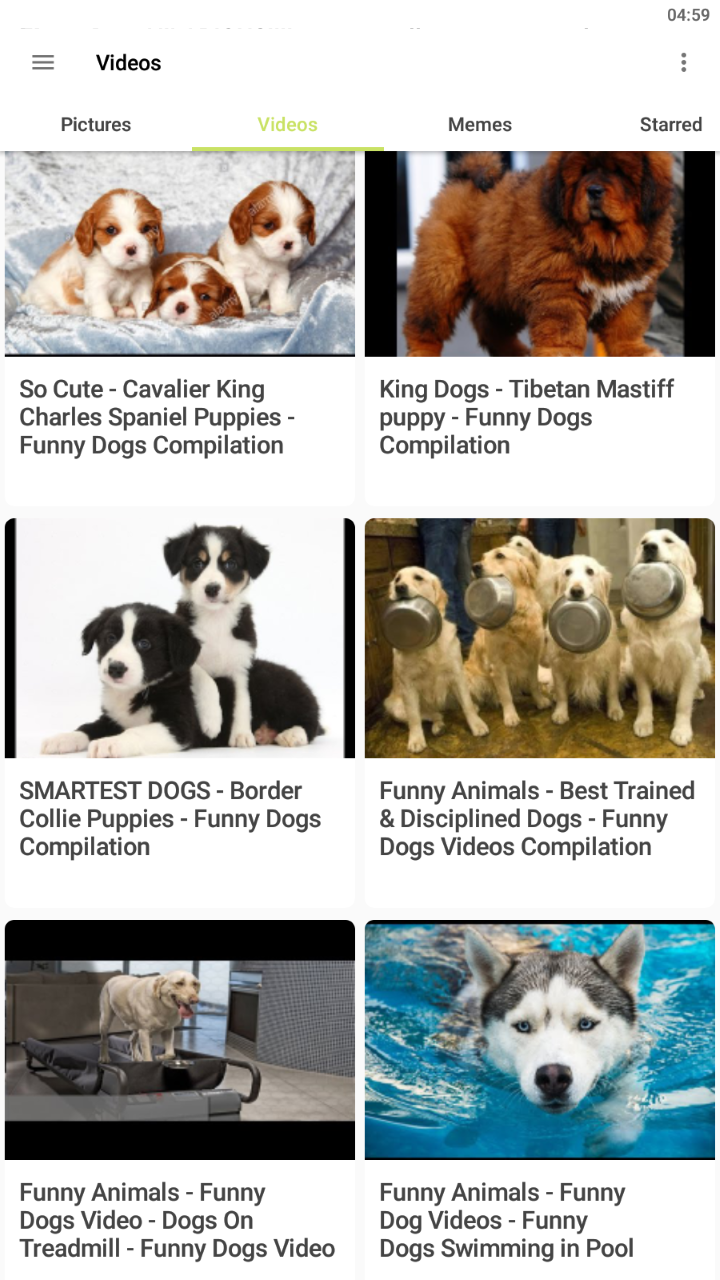Switch to the Pictures tab
This screenshot has height=1280, width=720.
click(96, 125)
